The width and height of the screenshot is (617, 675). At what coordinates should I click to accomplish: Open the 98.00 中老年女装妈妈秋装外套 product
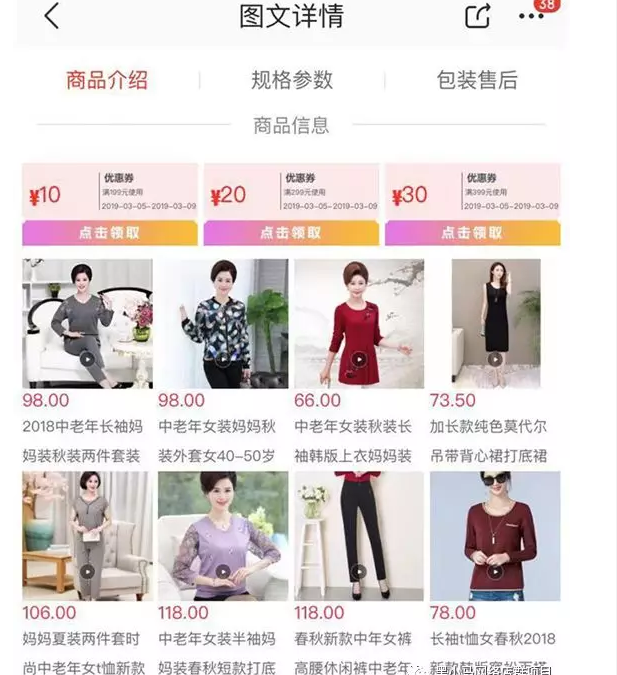[x=223, y=323]
